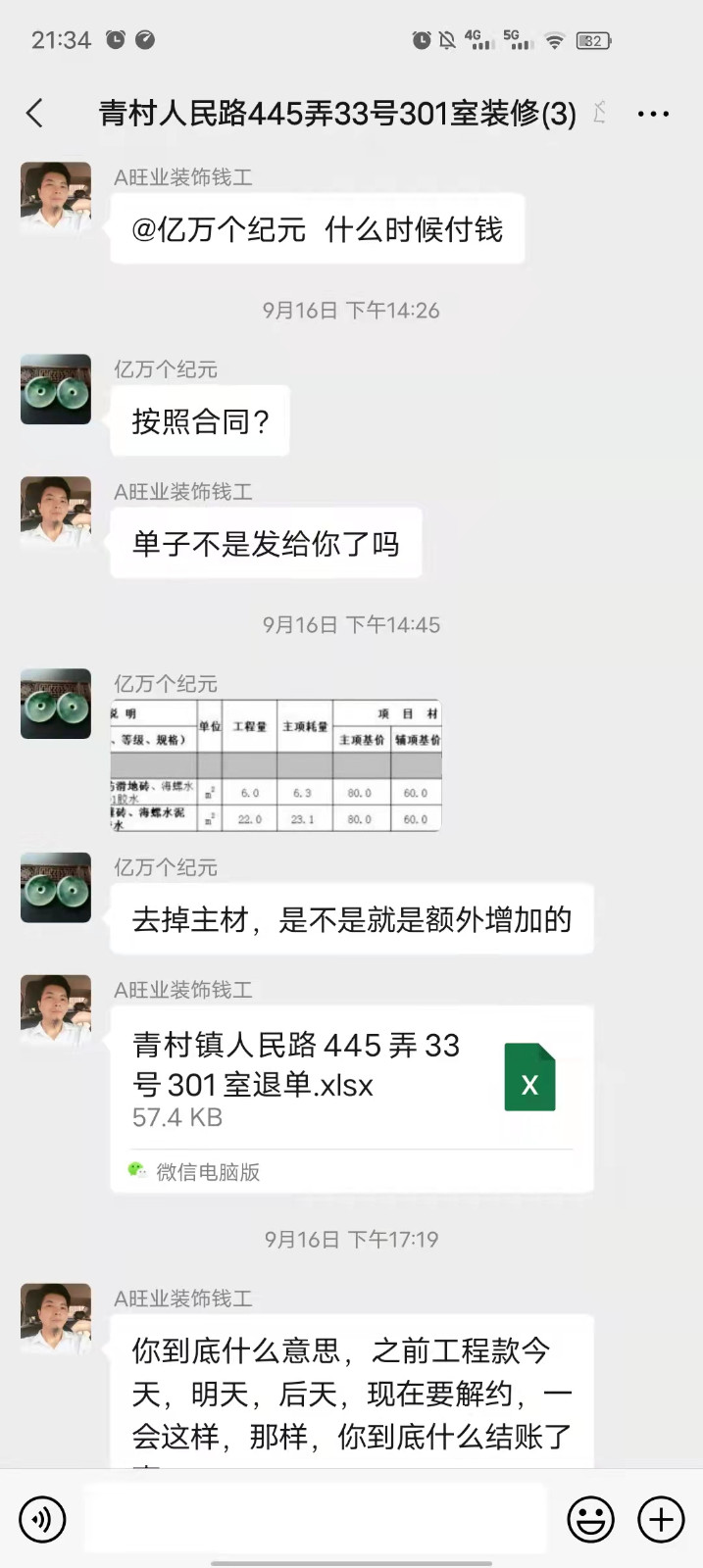Open 亿万个纪元's avatar beside 按照合同？

point(56,389)
